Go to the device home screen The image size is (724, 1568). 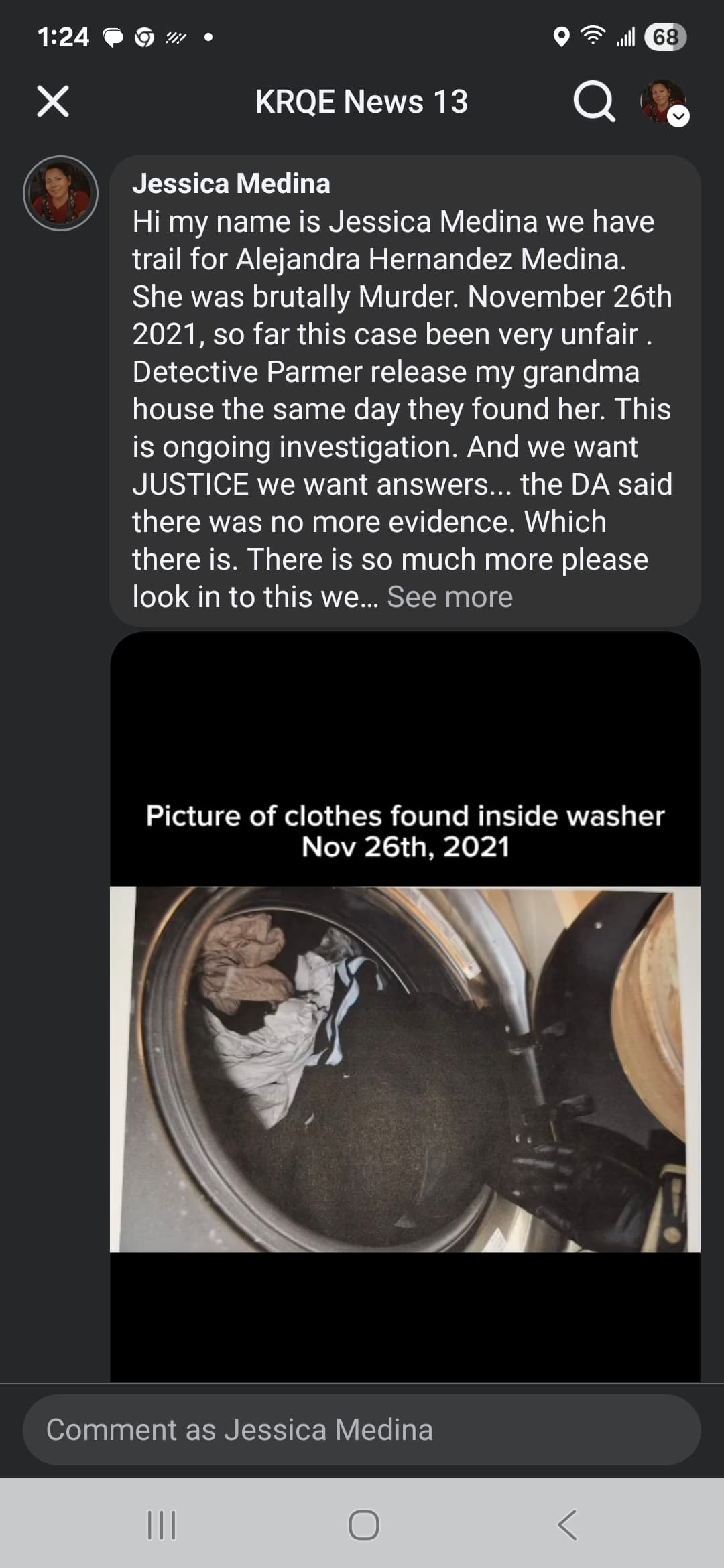click(x=364, y=1525)
